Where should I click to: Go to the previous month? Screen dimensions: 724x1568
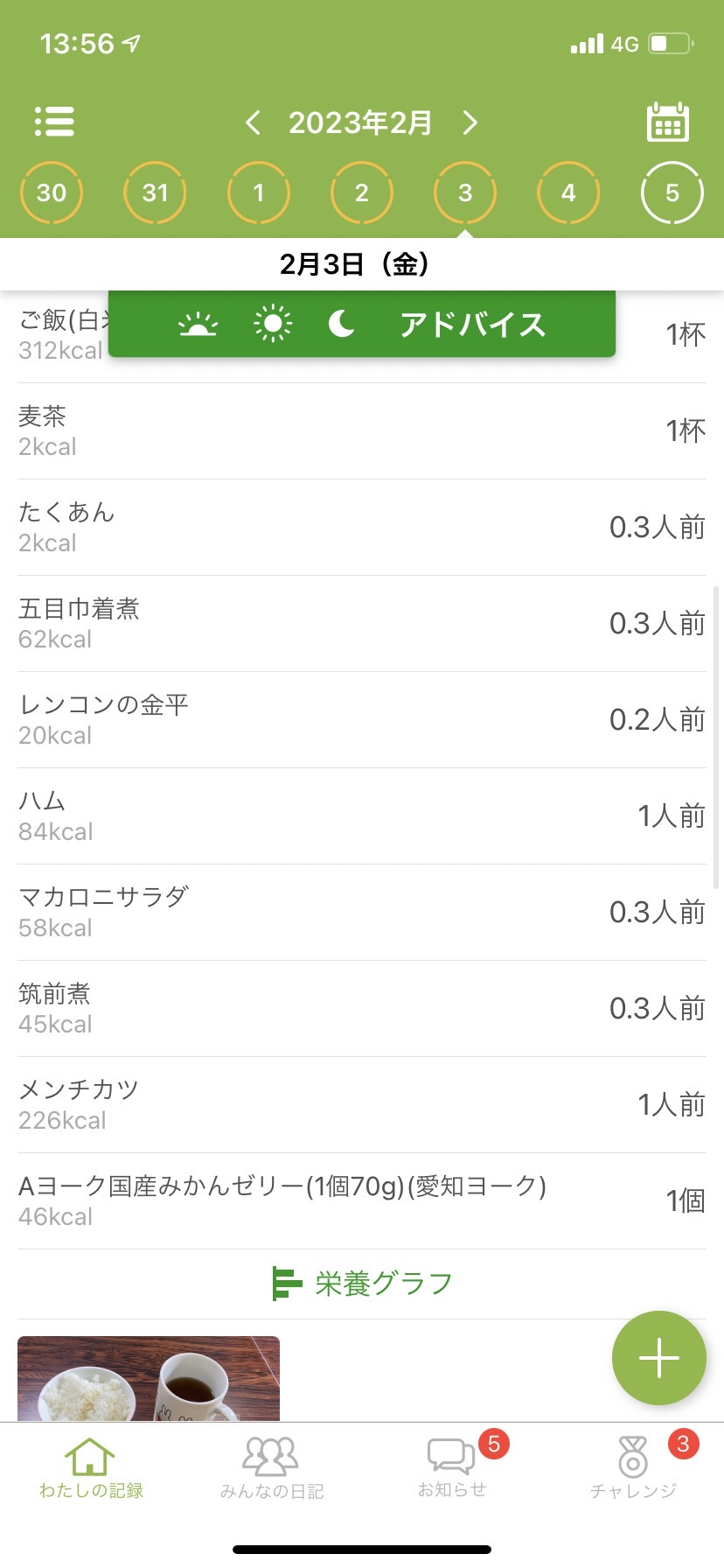point(253,122)
